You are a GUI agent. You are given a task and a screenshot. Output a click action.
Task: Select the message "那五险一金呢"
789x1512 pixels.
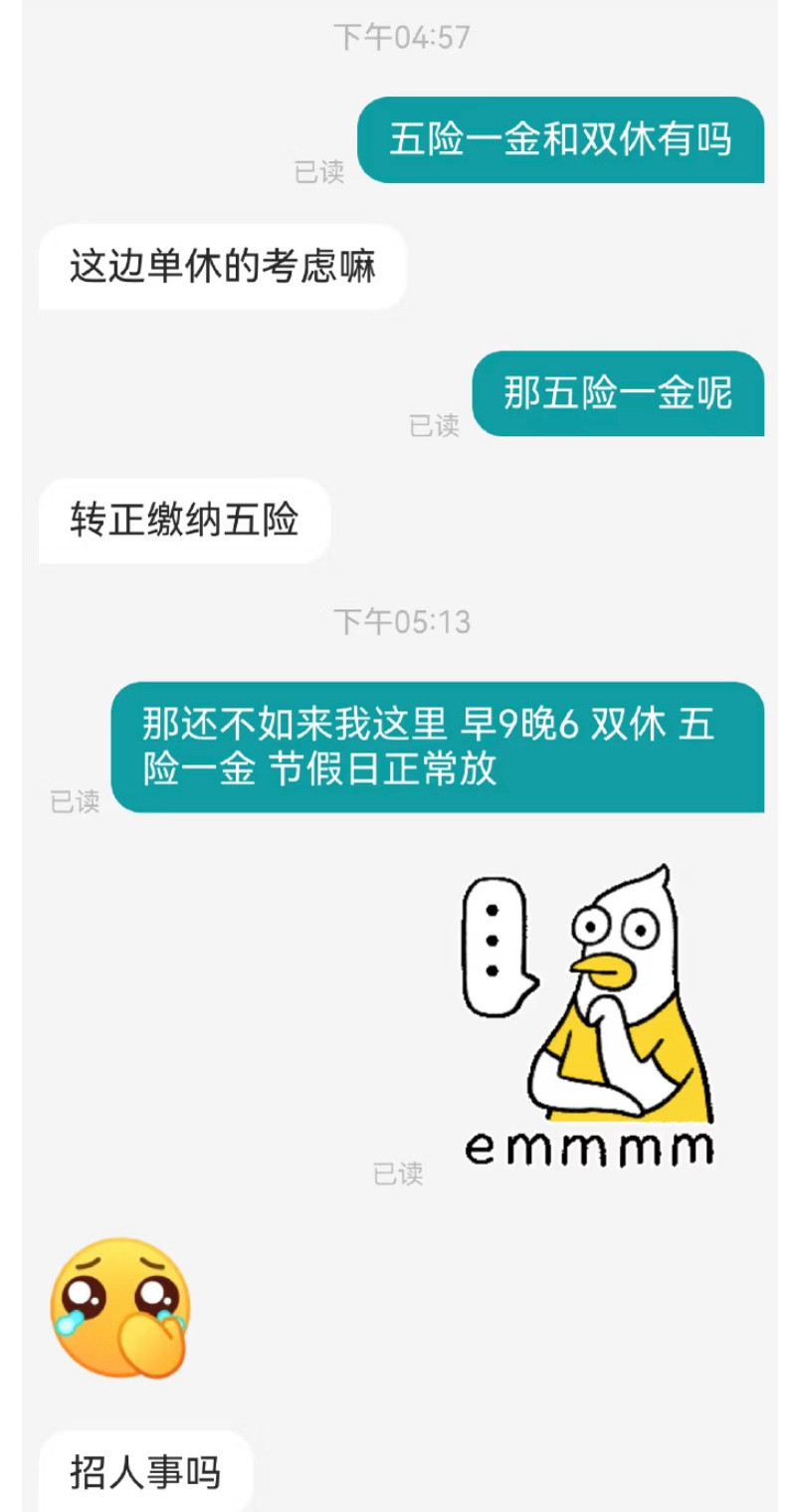(619, 394)
